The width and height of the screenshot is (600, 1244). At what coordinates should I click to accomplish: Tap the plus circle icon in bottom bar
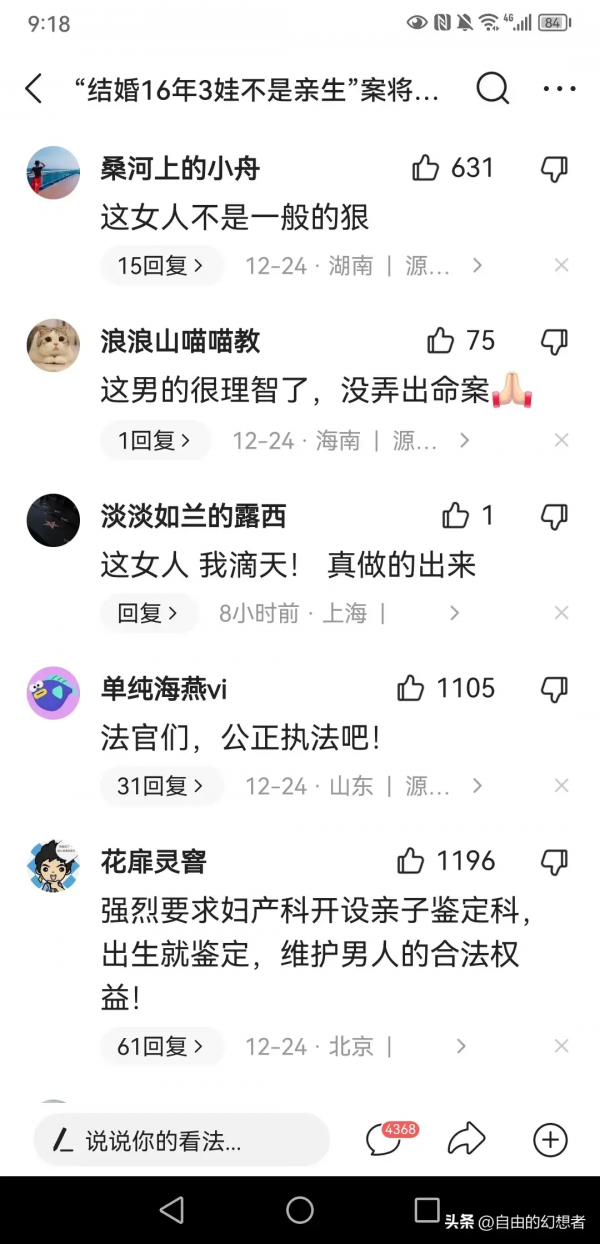tap(550, 1139)
